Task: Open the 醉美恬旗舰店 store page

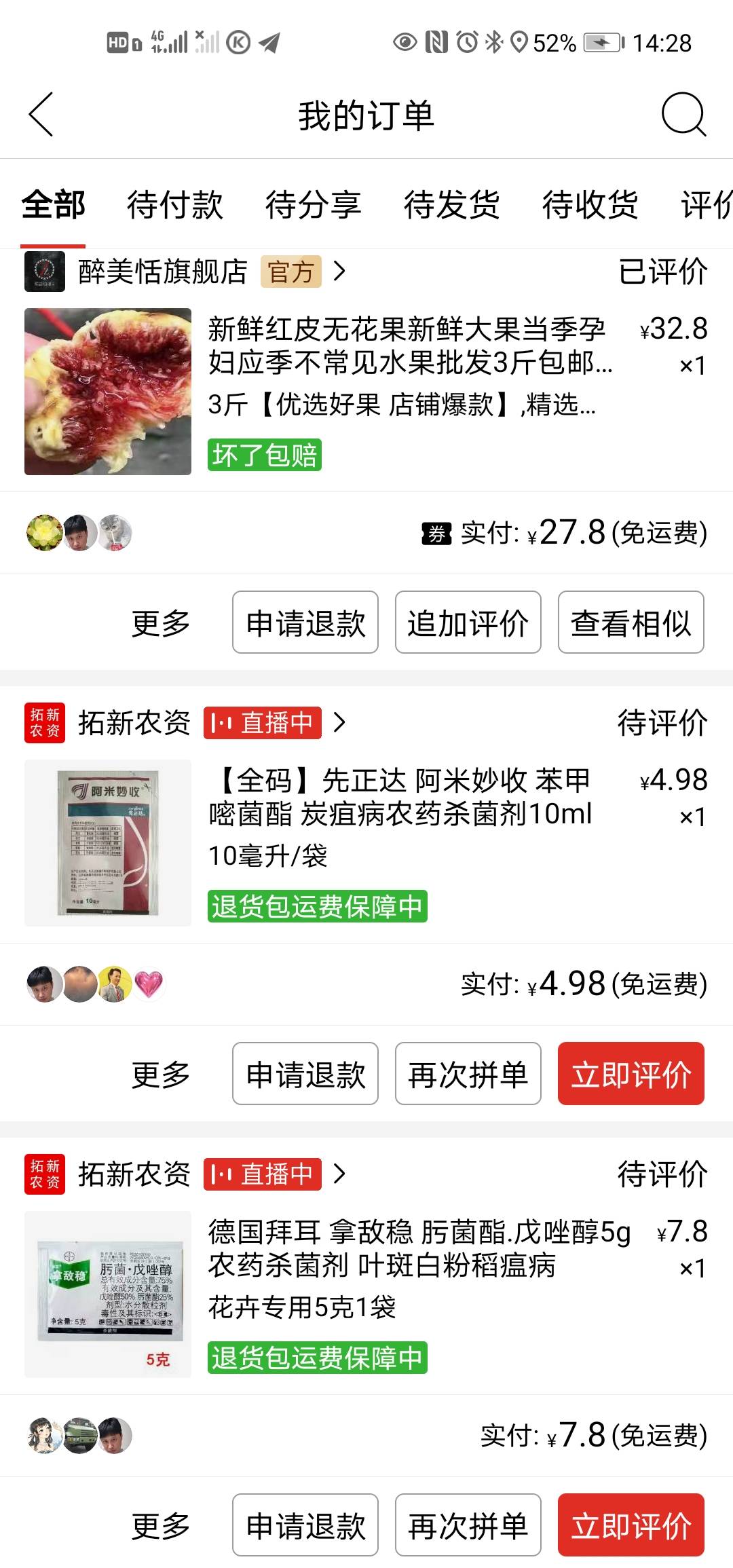Action: pos(185,272)
